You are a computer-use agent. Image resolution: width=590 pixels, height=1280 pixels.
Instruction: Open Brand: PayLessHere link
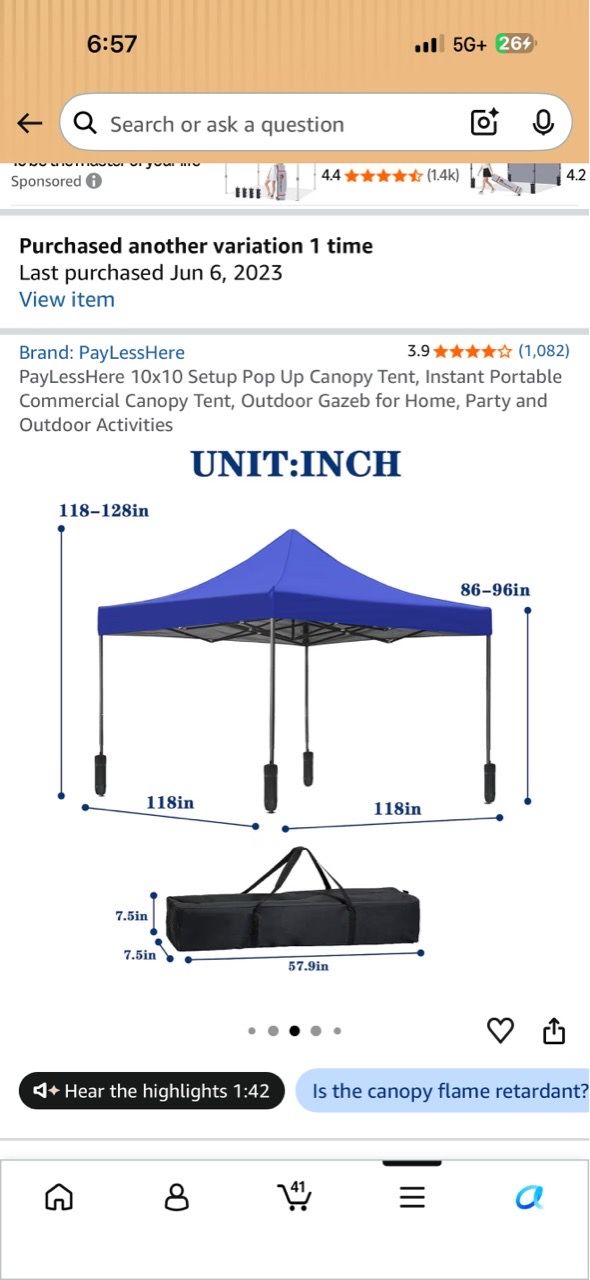(x=102, y=352)
